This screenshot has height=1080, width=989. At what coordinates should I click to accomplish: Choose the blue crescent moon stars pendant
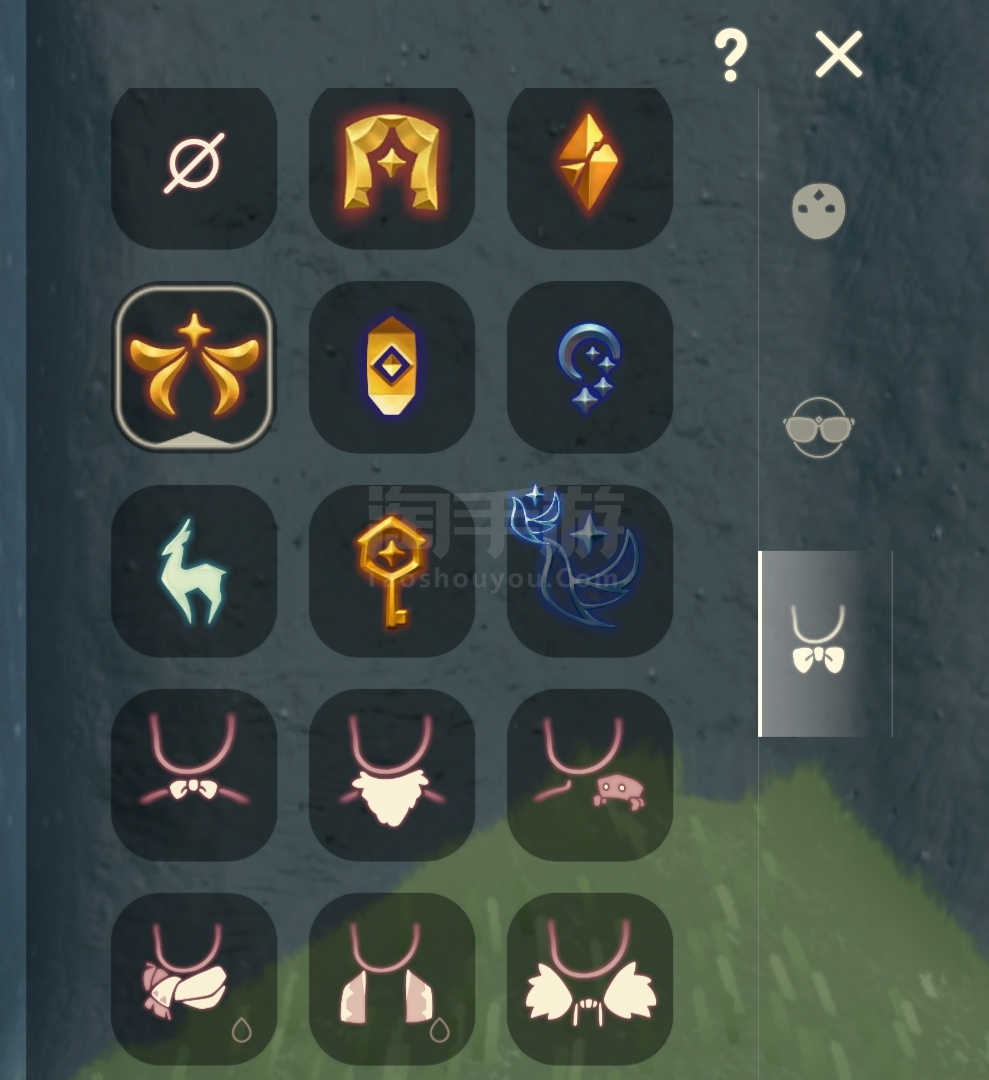(589, 367)
